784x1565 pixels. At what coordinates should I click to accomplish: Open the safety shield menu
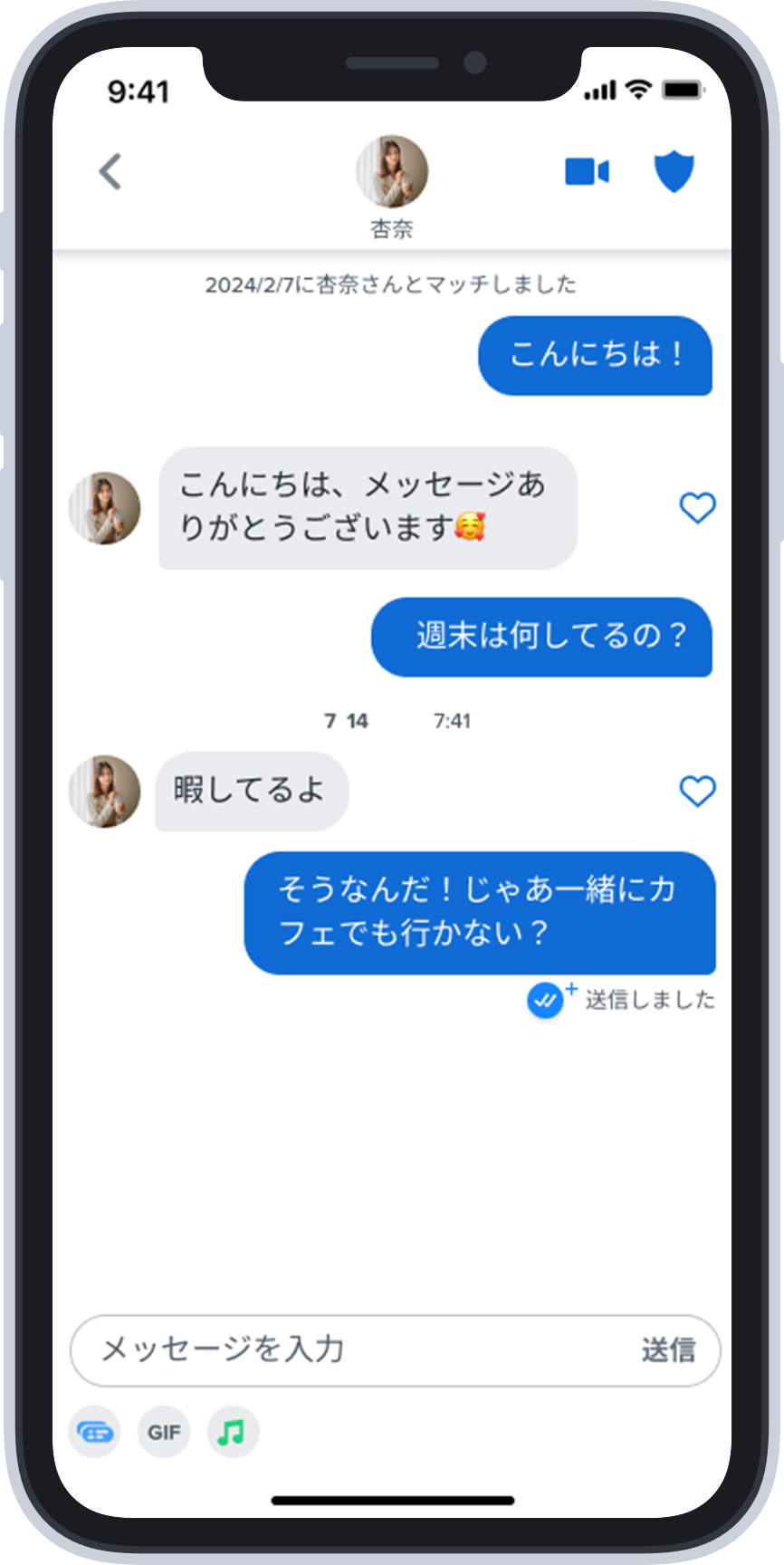click(674, 171)
